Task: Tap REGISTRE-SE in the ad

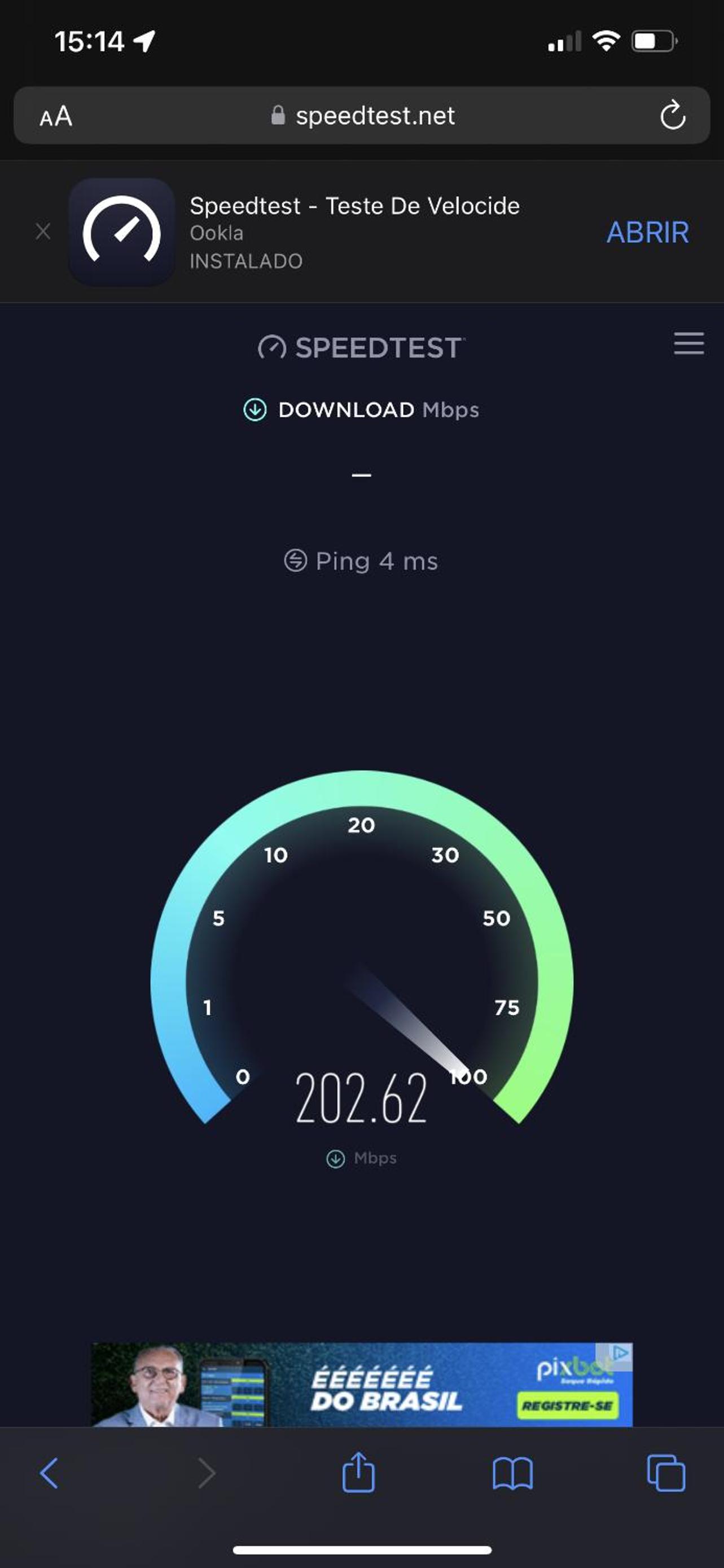Action: (567, 1405)
